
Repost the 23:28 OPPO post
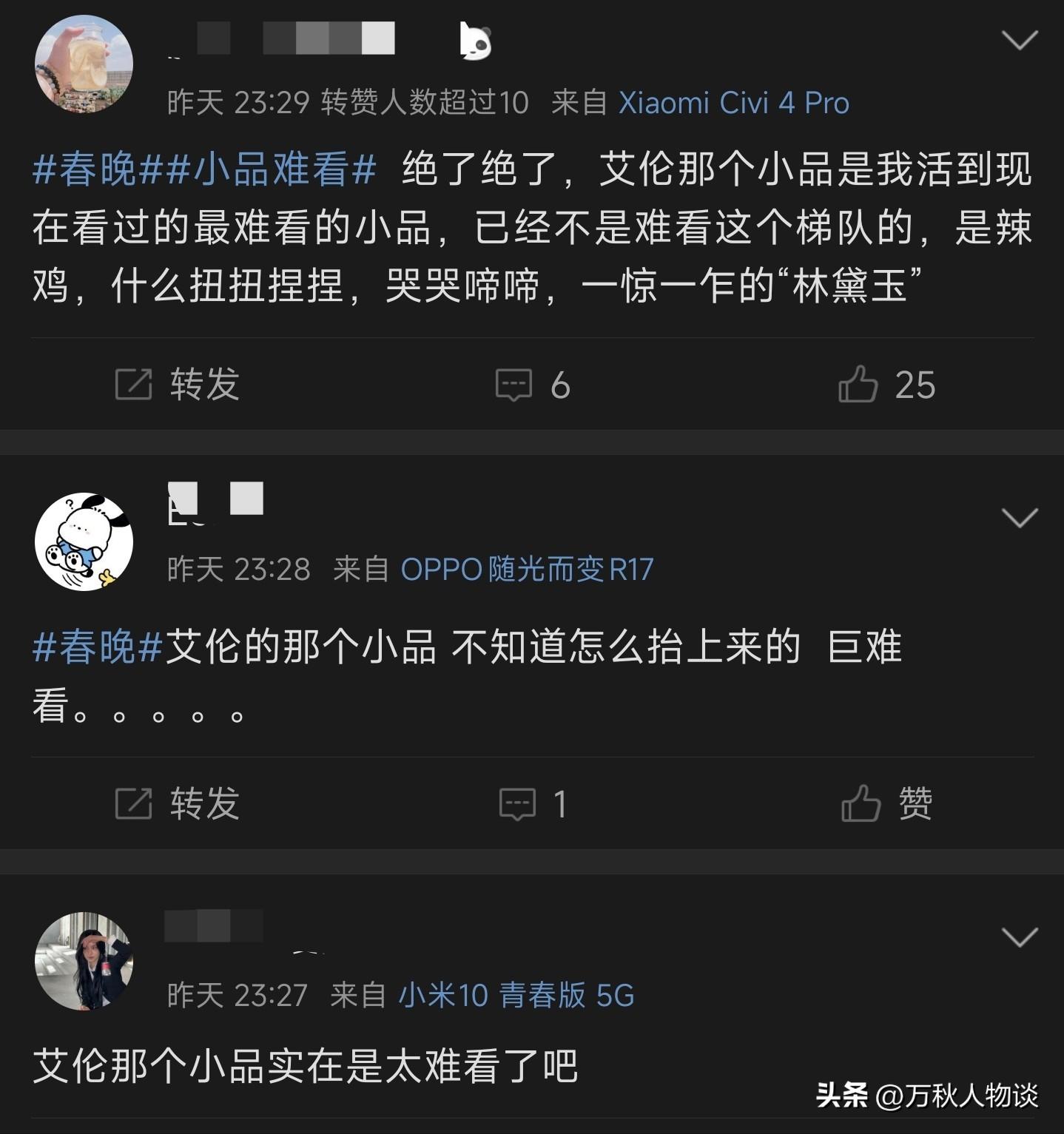[178, 803]
